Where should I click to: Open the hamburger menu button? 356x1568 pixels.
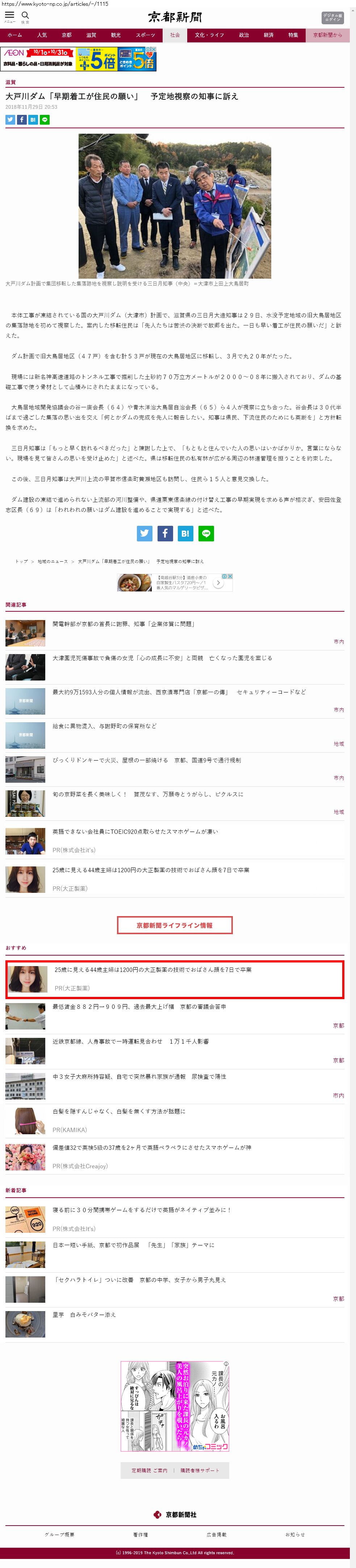coord(9,16)
